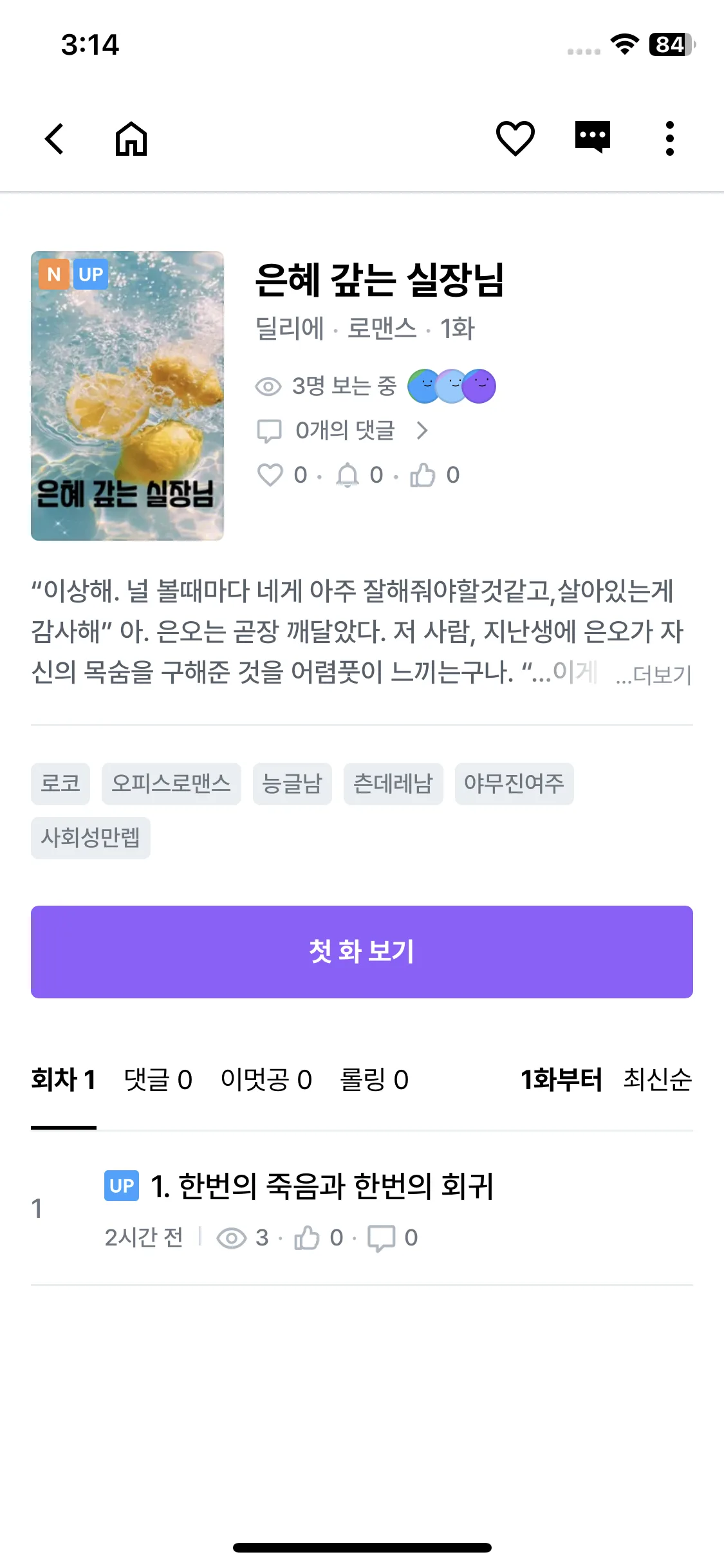Open the cover image of 은혜 갚는 실장님

click(127, 395)
